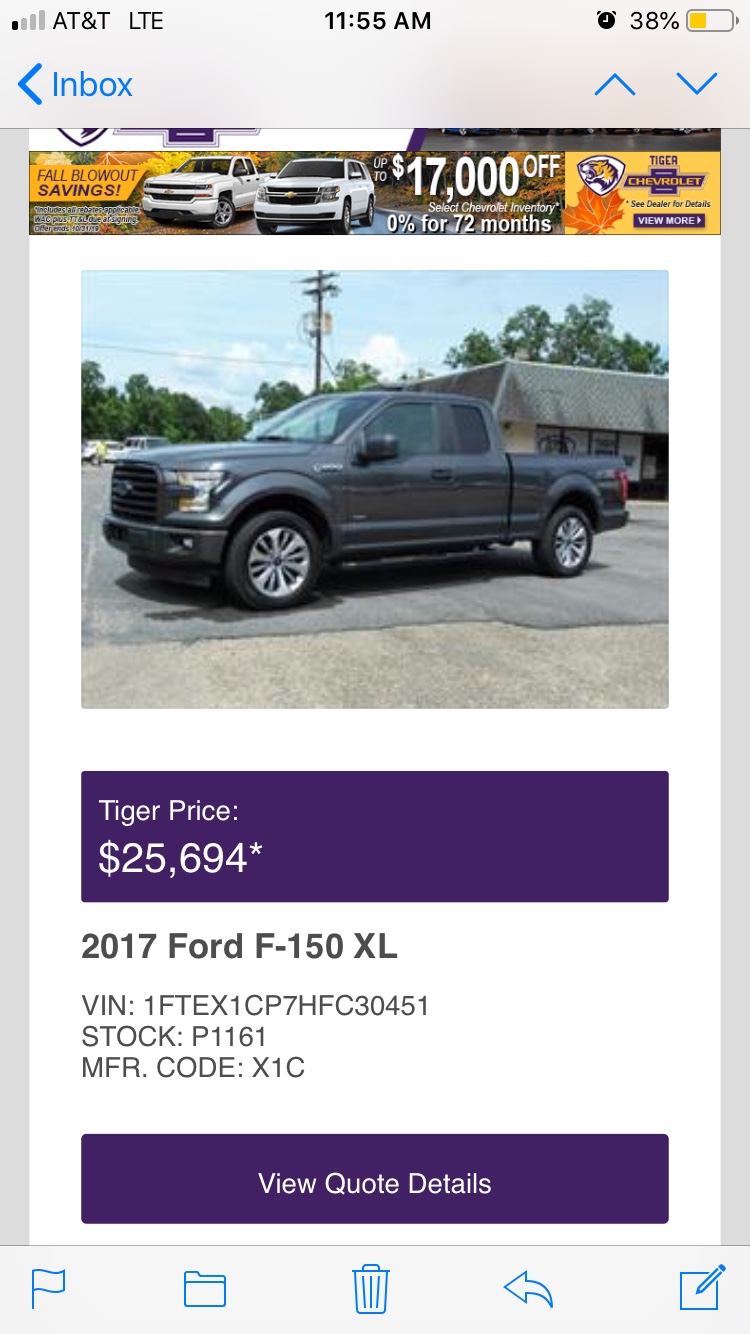Go back to the Inbox

point(76,85)
